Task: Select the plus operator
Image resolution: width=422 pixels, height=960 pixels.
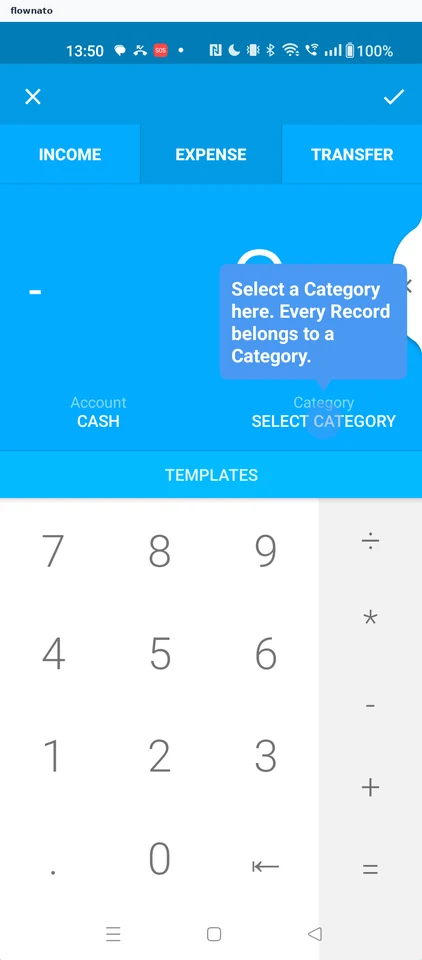Action: tap(370, 787)
